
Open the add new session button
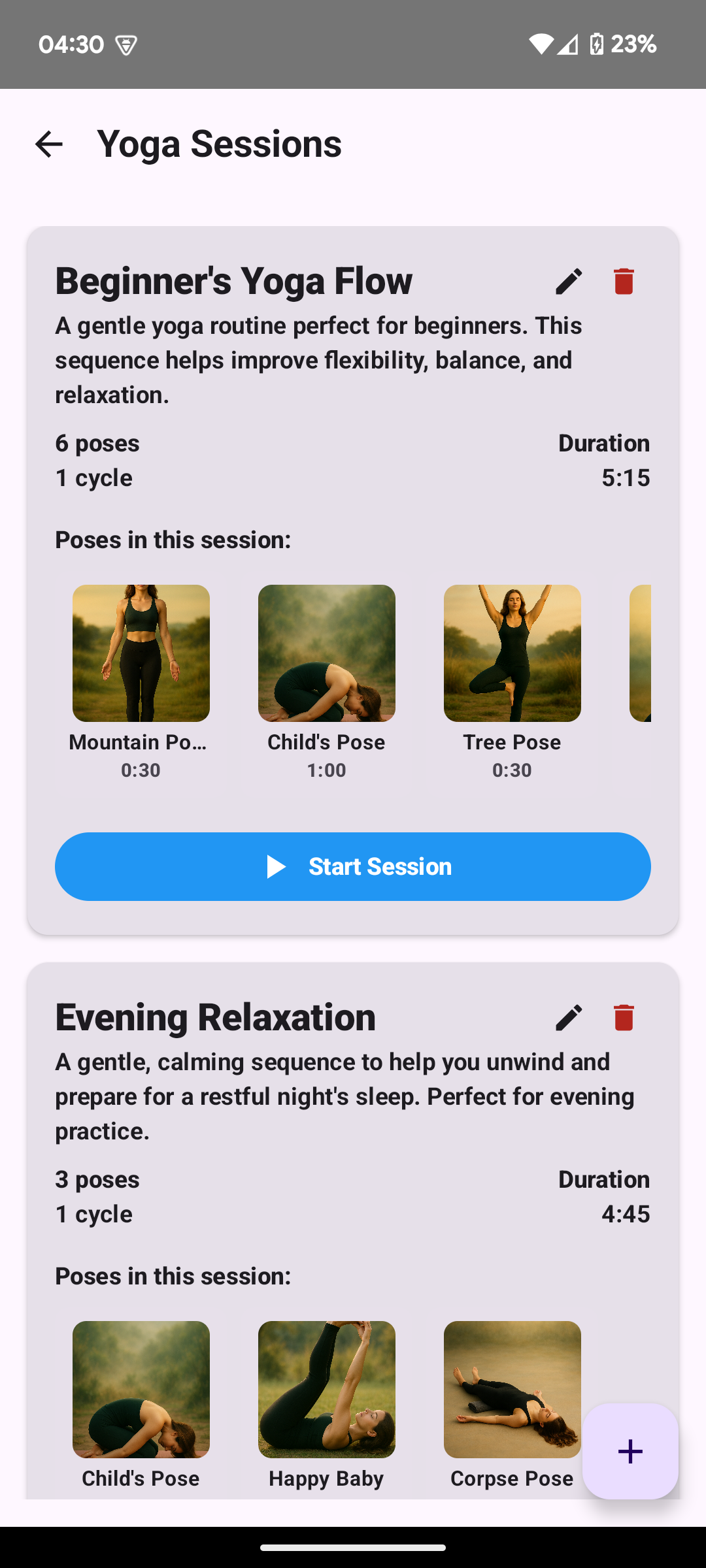[x=630, y=1452]
